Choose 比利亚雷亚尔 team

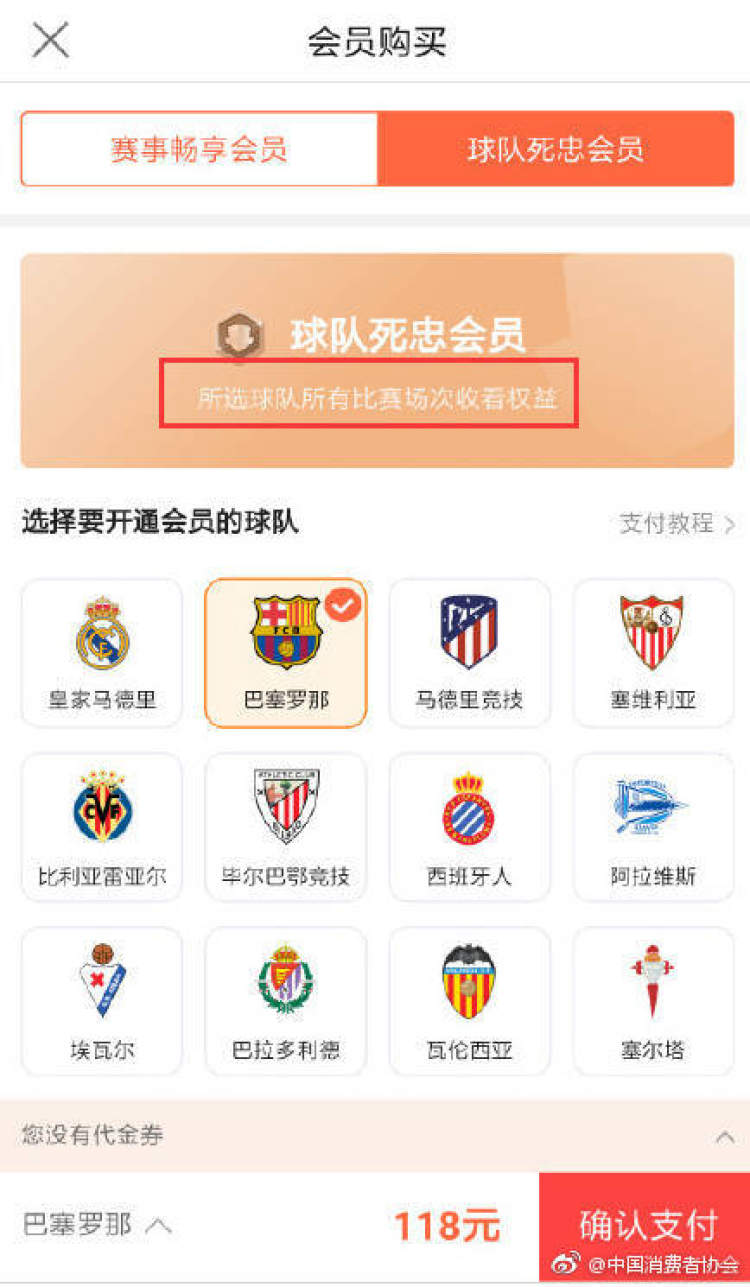[x=102, y=827]
